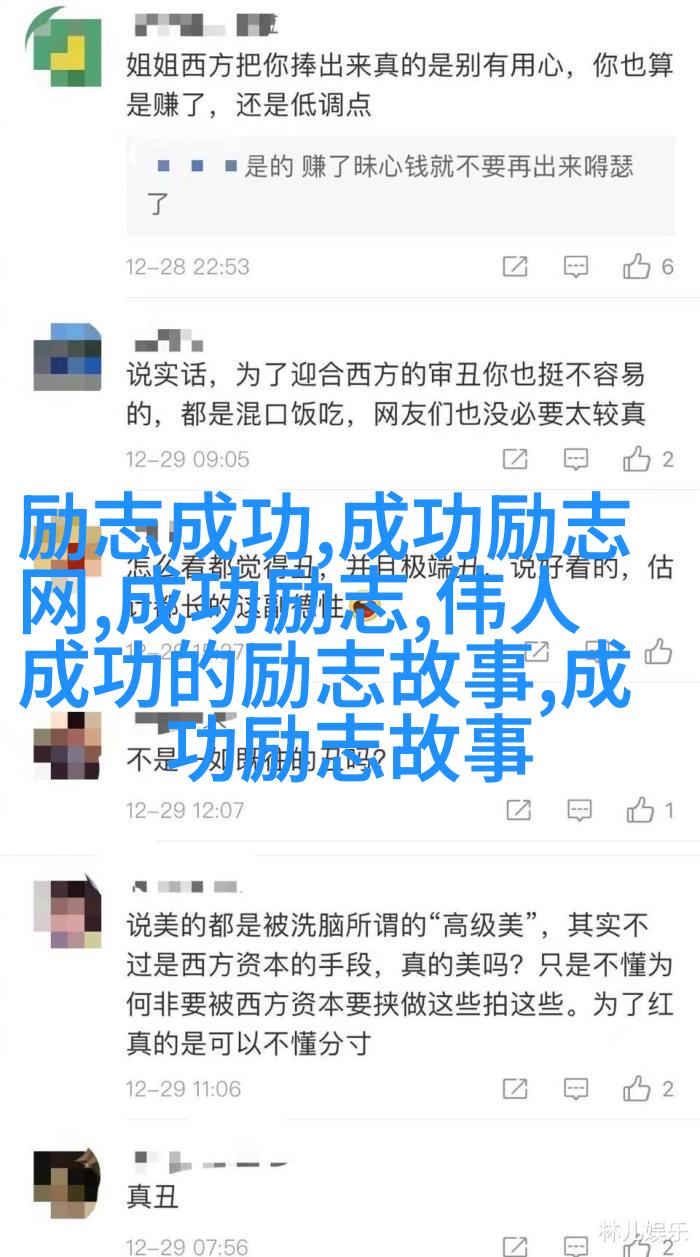Viewport: 700px width, 1257px height.
Task: Share the comment posted 12-29 12:07
Action: tap(518, 810)
